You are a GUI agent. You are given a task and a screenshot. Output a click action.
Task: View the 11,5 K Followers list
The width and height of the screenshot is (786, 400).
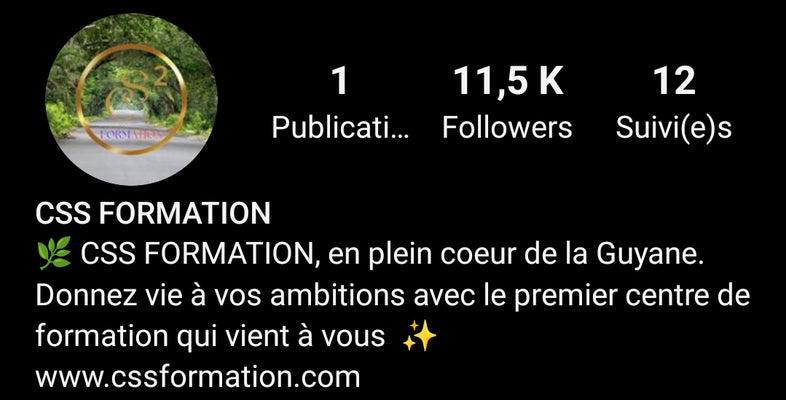[507, 104]
